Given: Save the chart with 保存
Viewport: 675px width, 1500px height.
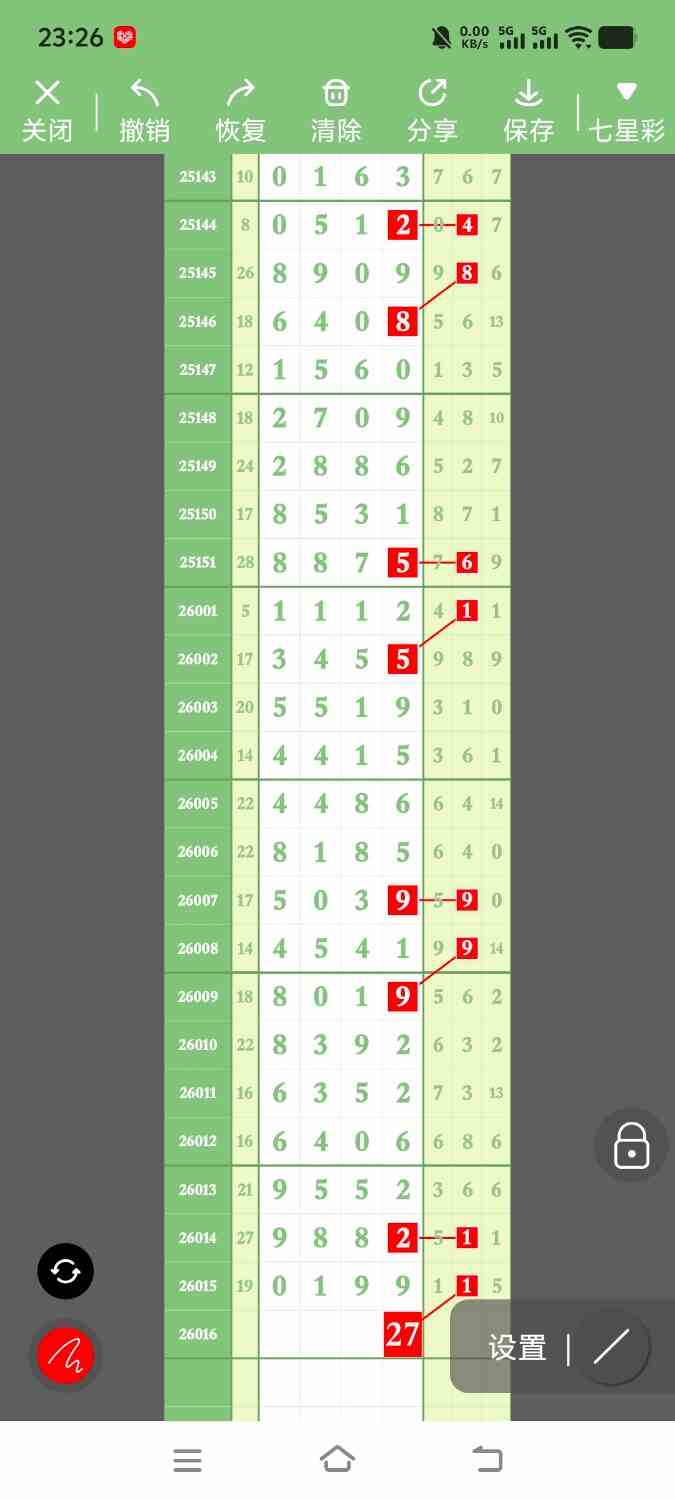Looking at the screenshot, I should 528,111.
